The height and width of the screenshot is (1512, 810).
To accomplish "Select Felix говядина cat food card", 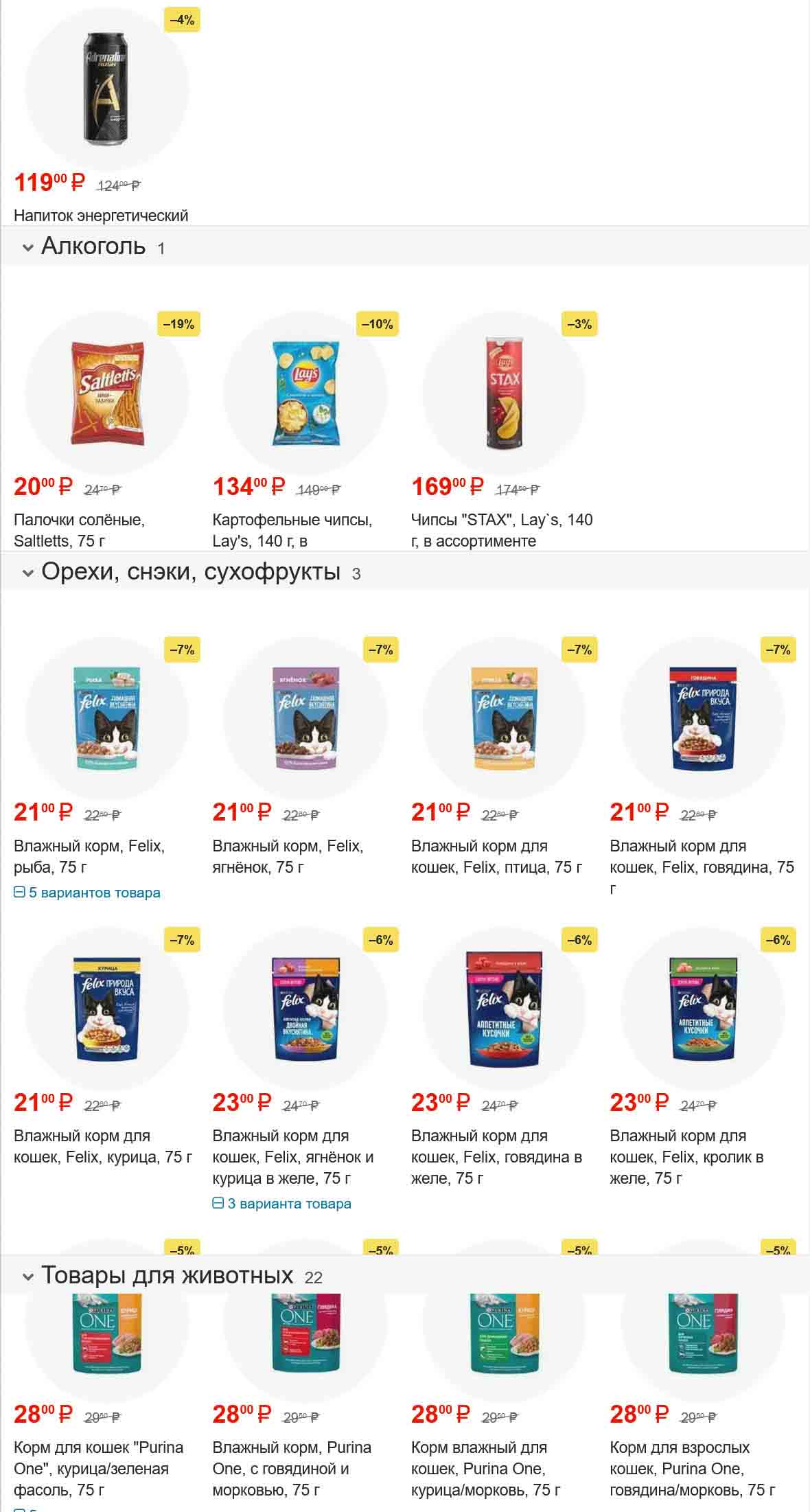I will pos(702,718).
